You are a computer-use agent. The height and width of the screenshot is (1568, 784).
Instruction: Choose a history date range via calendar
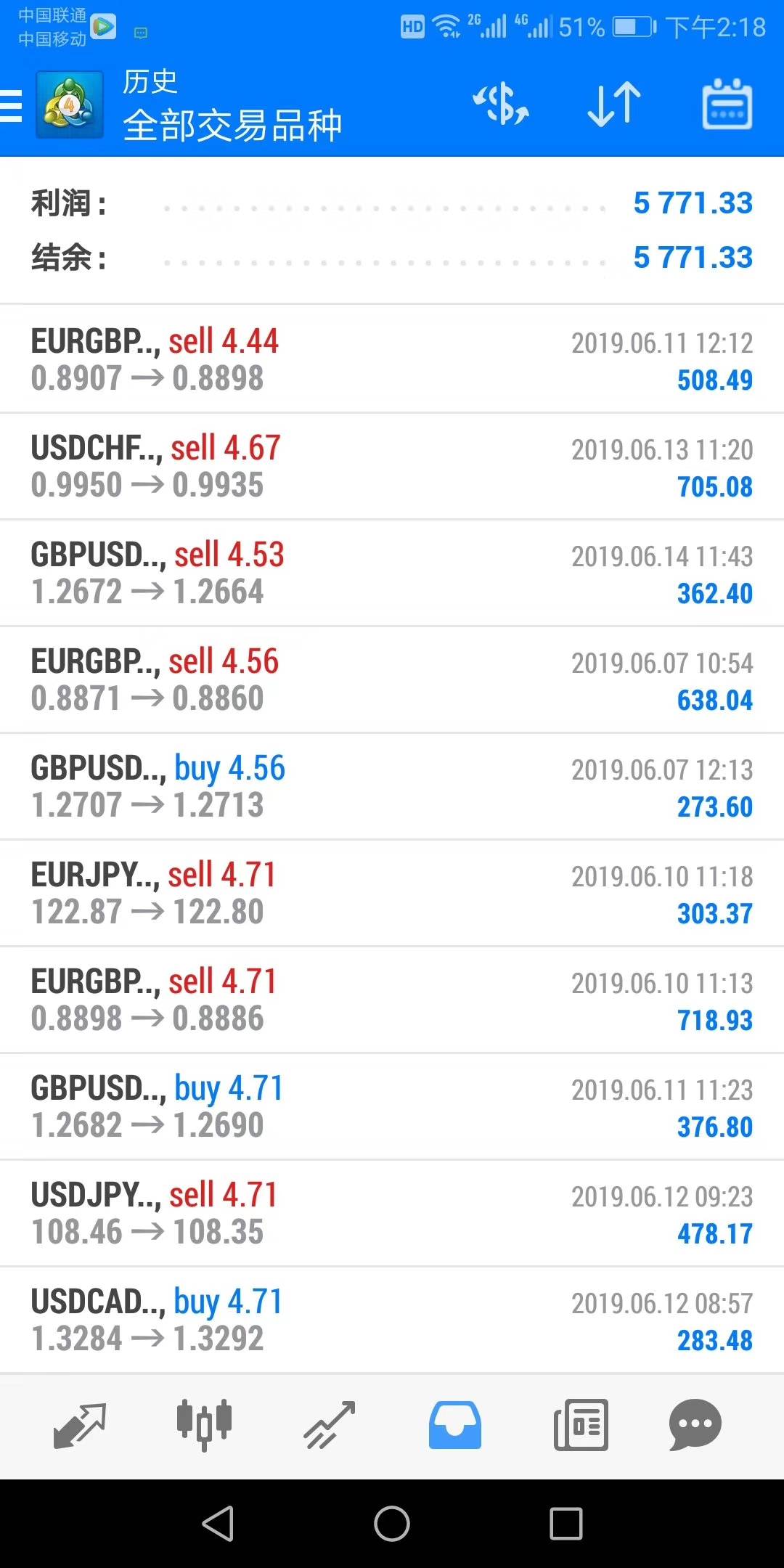[x=727, y=105]
